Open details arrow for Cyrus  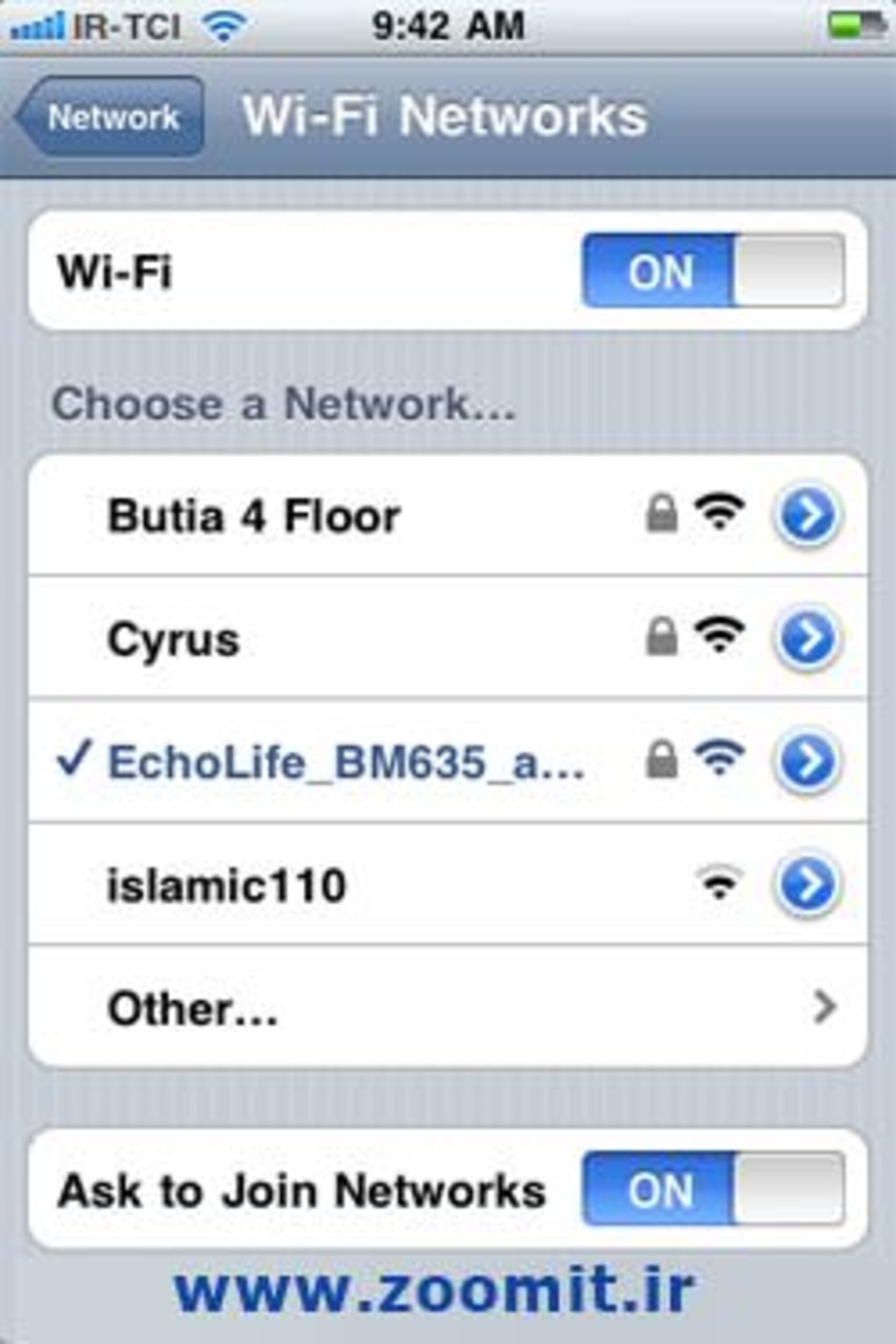[806, 638]
